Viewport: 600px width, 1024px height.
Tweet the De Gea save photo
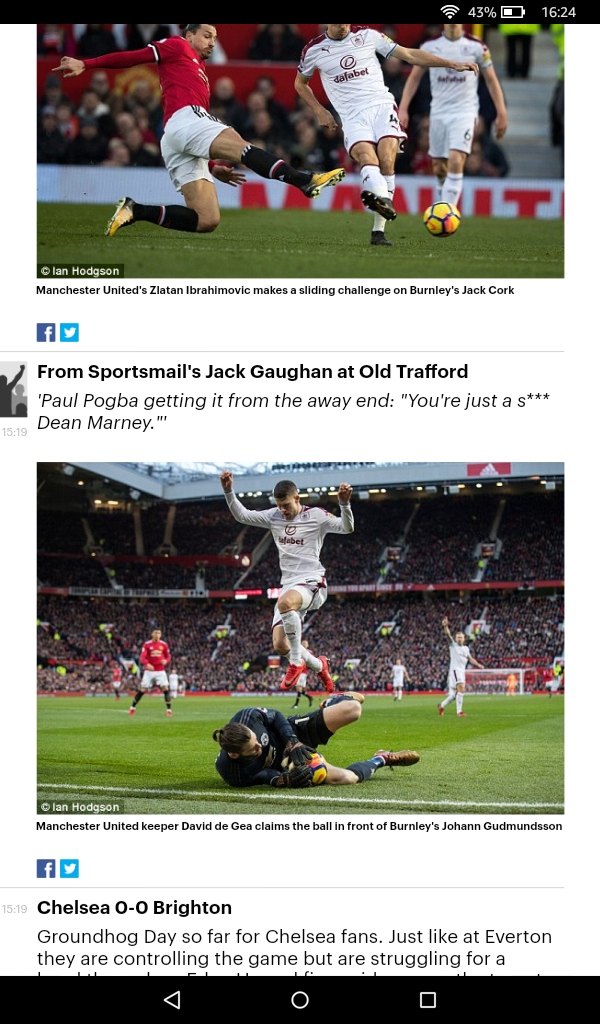(69, 868)
